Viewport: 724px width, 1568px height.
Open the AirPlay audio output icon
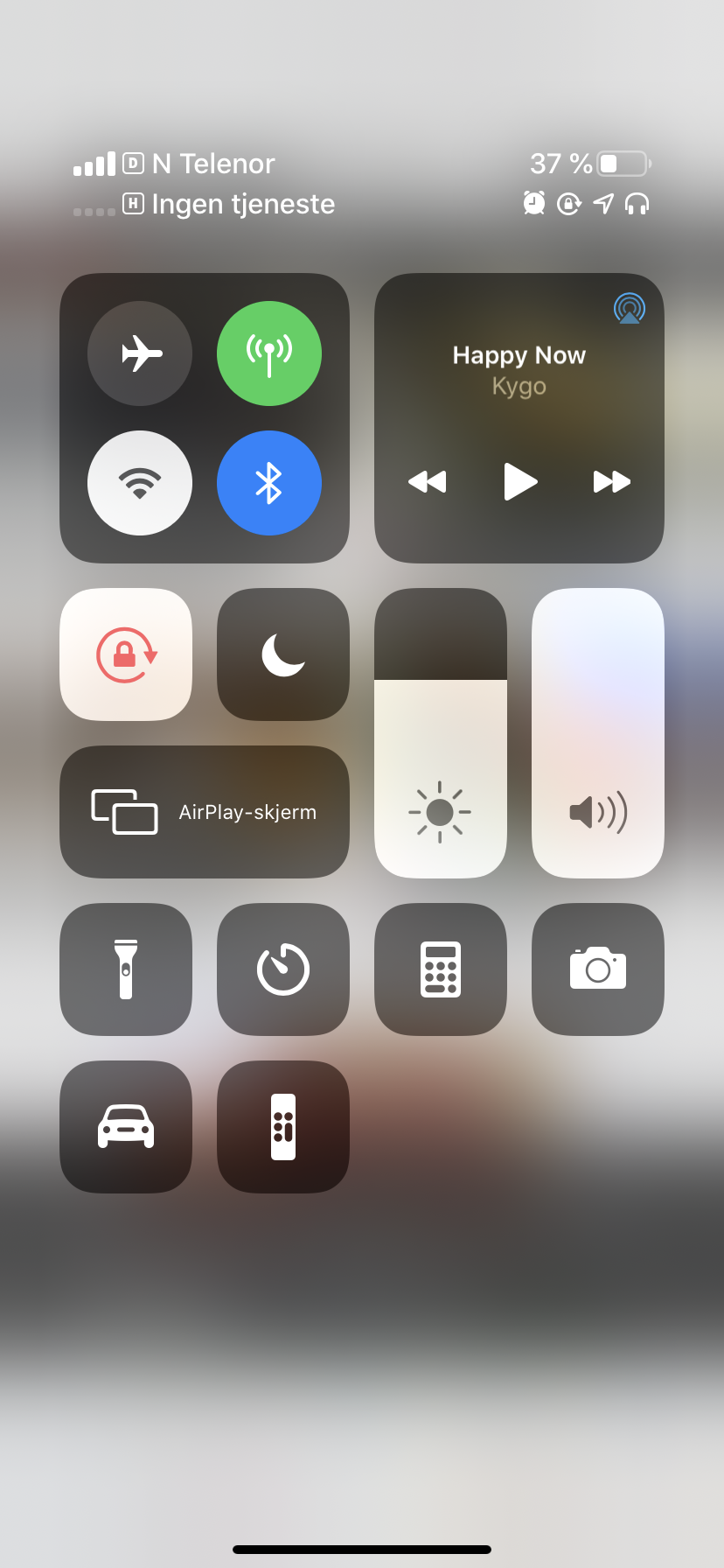(x=630, y=308)
